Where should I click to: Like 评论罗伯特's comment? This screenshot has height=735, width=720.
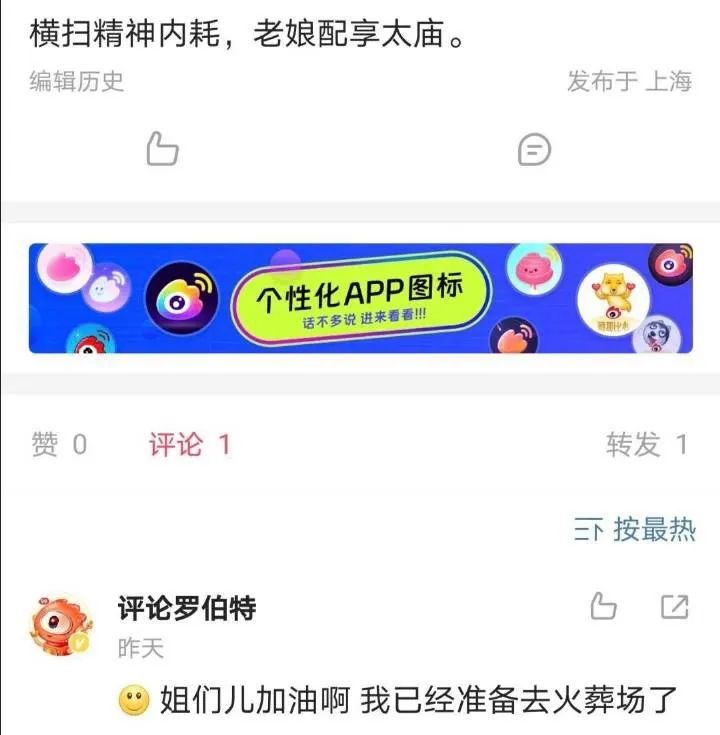pyautogui.click(x=603, y=606)
